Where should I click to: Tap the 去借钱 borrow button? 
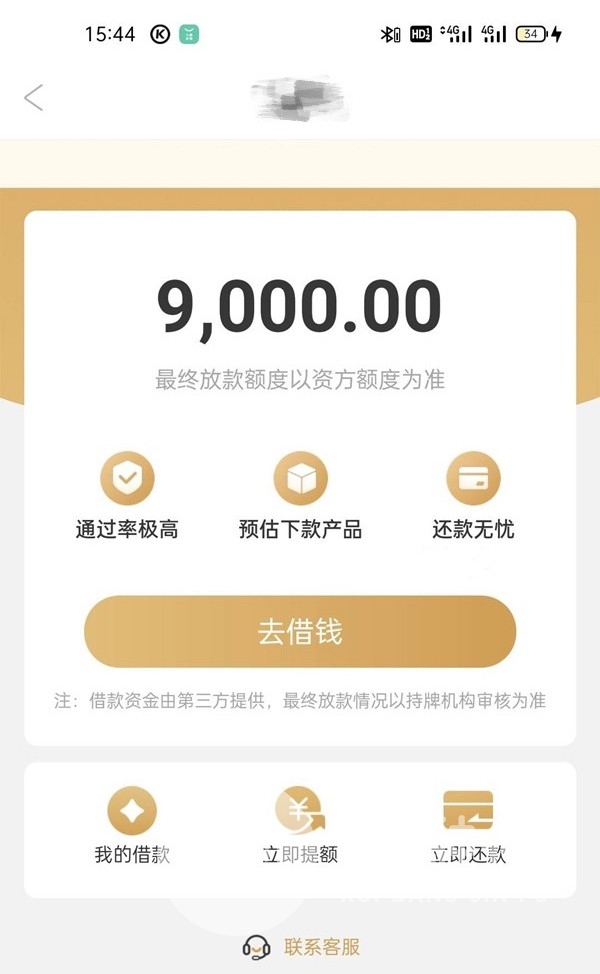click(x=300, y=632)
